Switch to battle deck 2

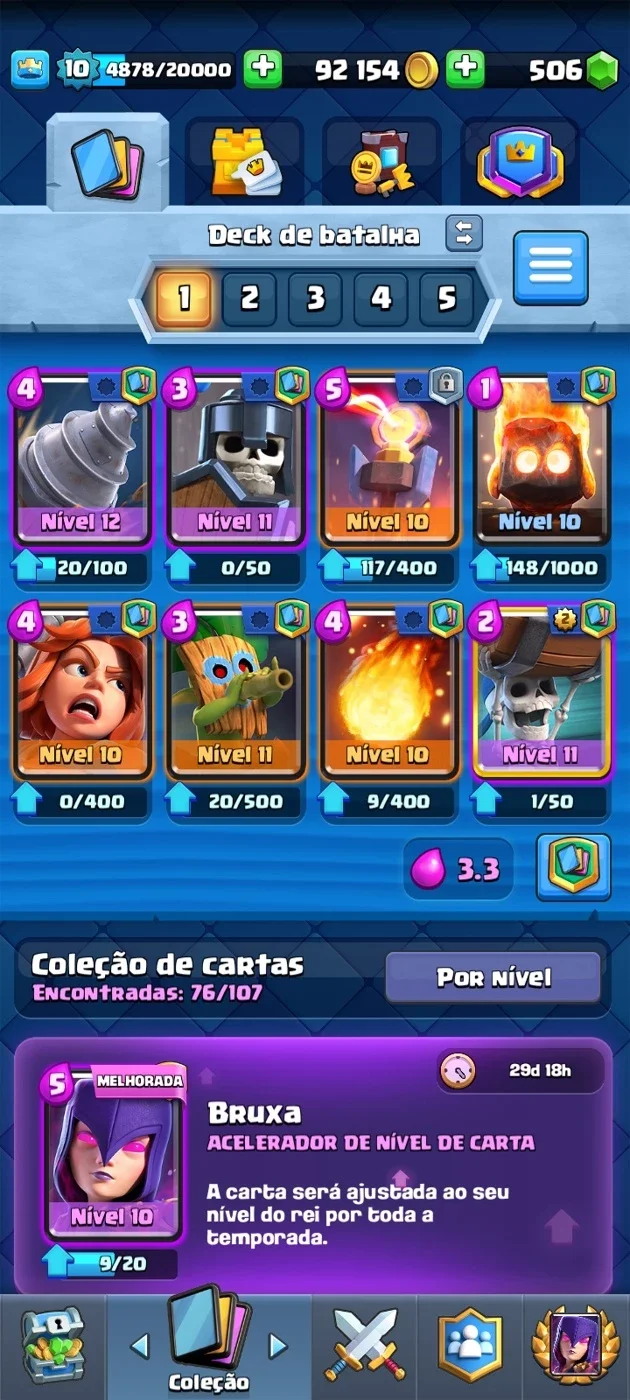pos(249,298)
